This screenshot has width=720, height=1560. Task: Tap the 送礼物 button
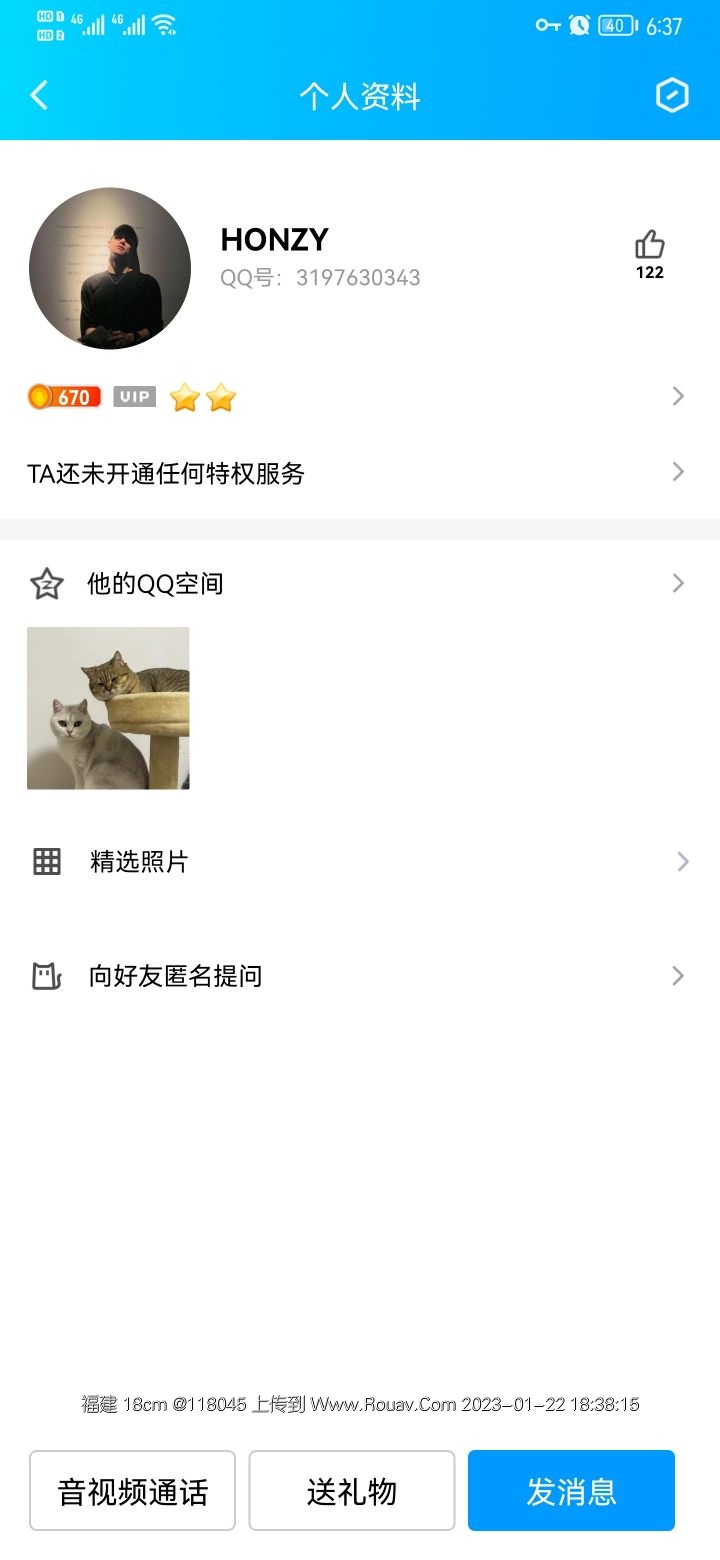(x=352, y=1491)
